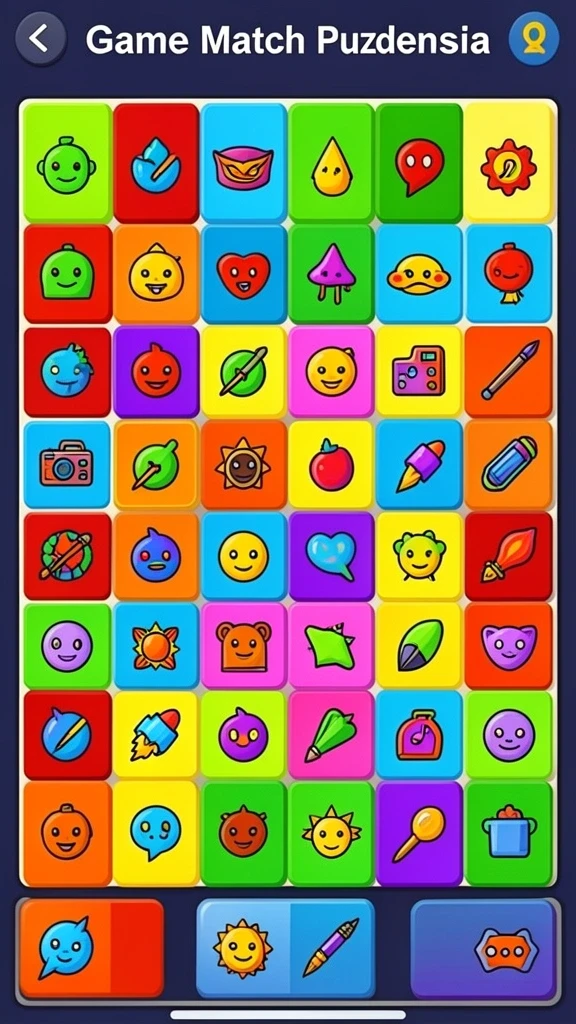This screenshot has width=576, height=1024.
Task: Select the sun face in bottom tray
Action: (242, 948)
